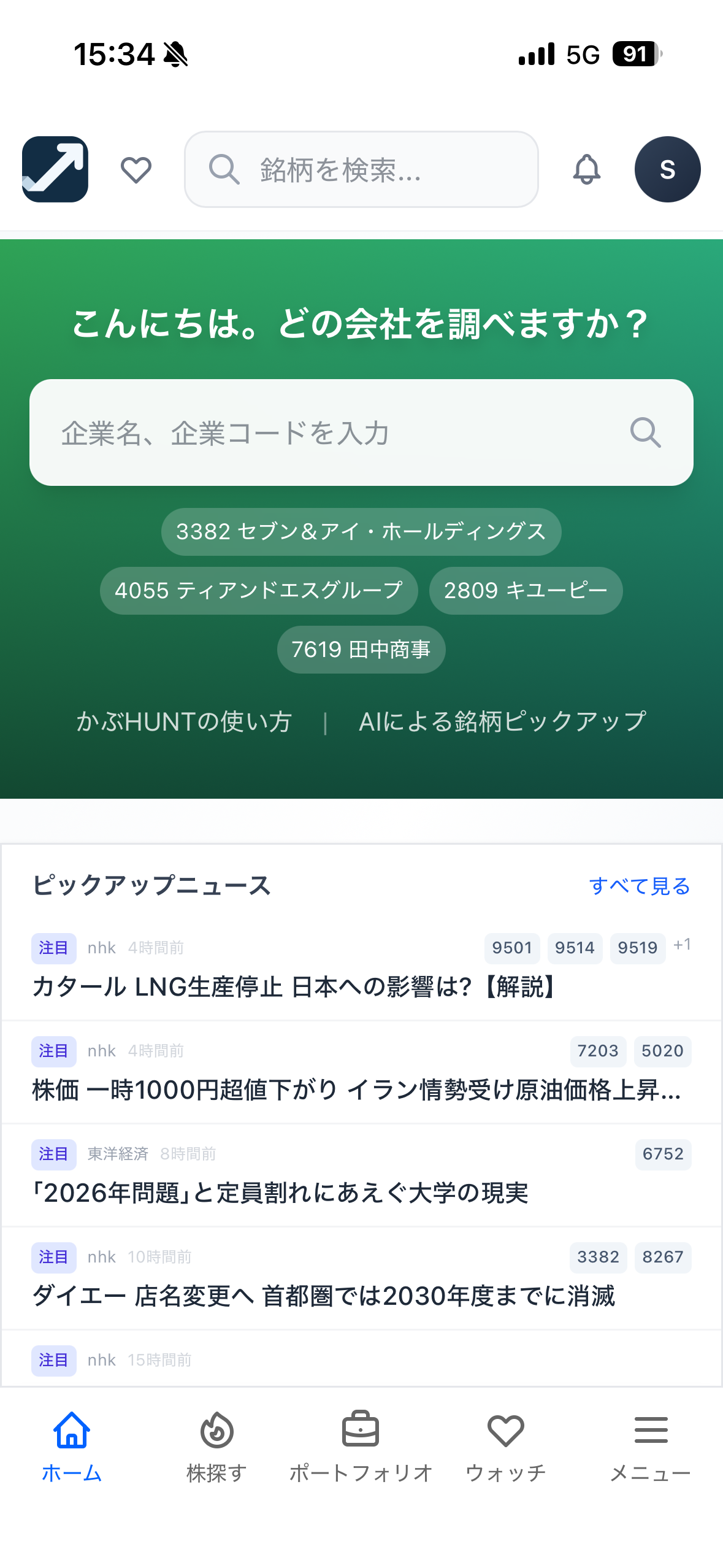Open the notifications bell
Image resolution: width=723 pixels, height=1568 pixels.
point(586,170)
